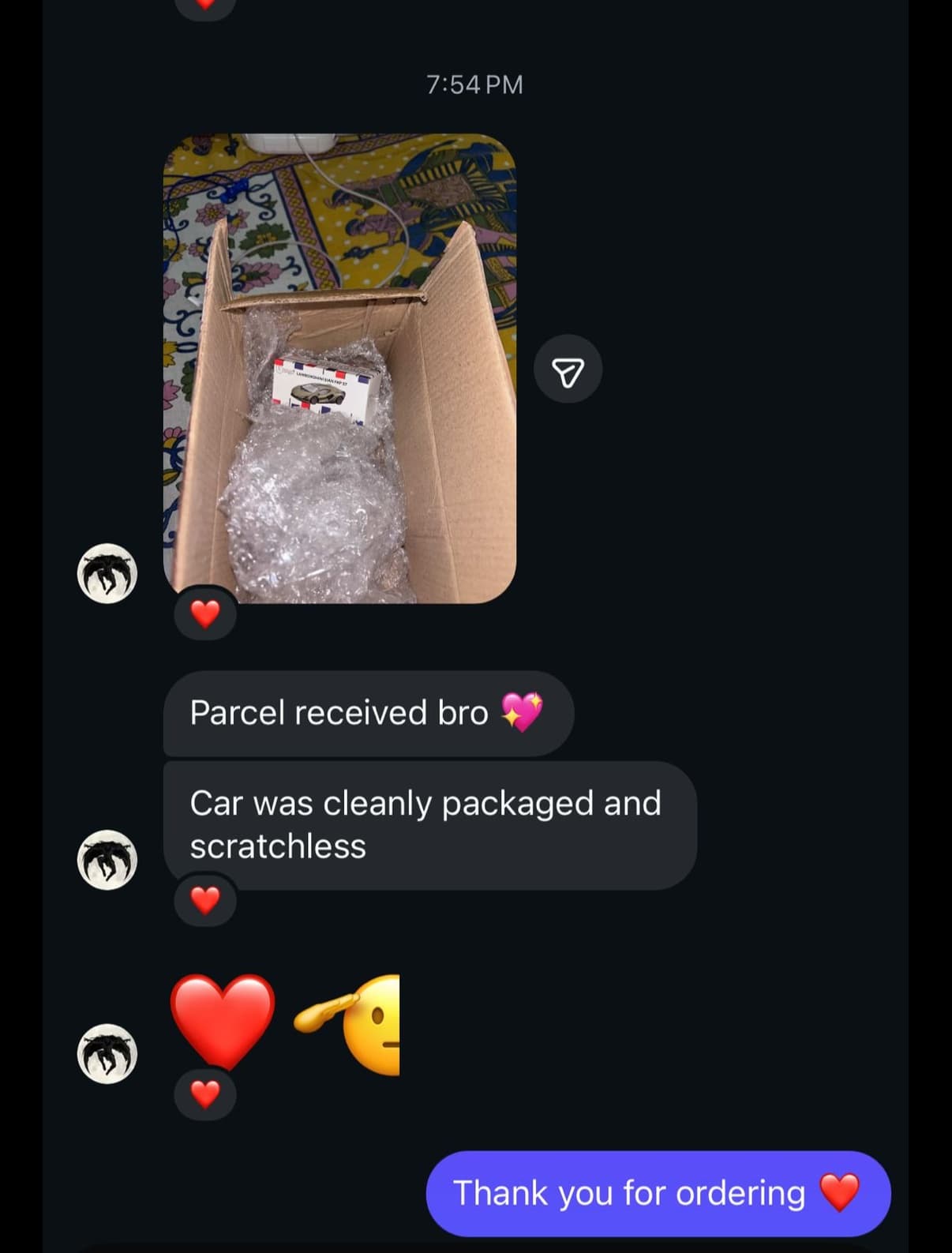Screen dimensions: 952x1253
Task: Tap the 7:54 PM timestamp
Action: [475, 84]
